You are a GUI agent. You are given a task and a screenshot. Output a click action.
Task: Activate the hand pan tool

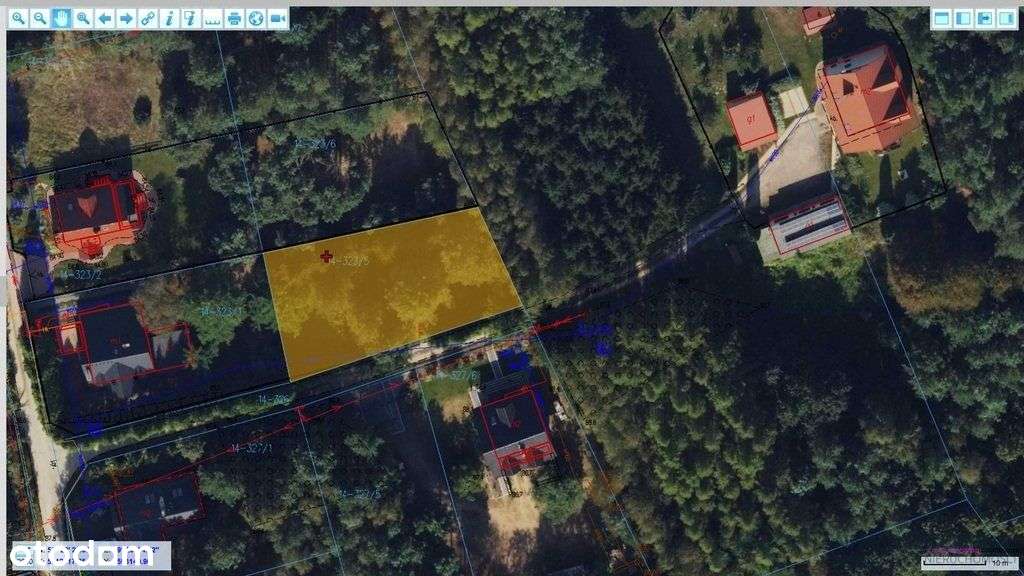click(61, 18)
